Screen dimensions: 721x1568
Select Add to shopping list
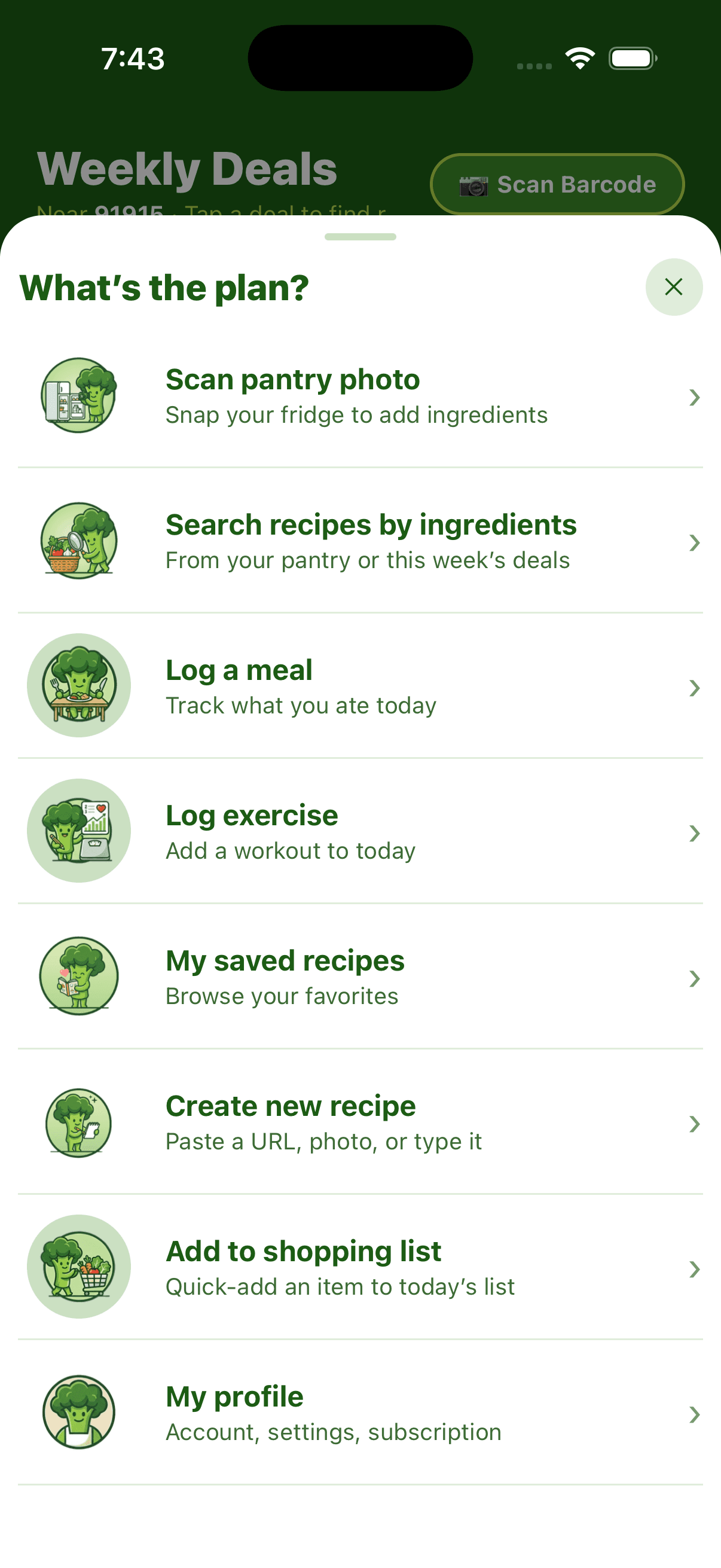[x=360, y=1267]
